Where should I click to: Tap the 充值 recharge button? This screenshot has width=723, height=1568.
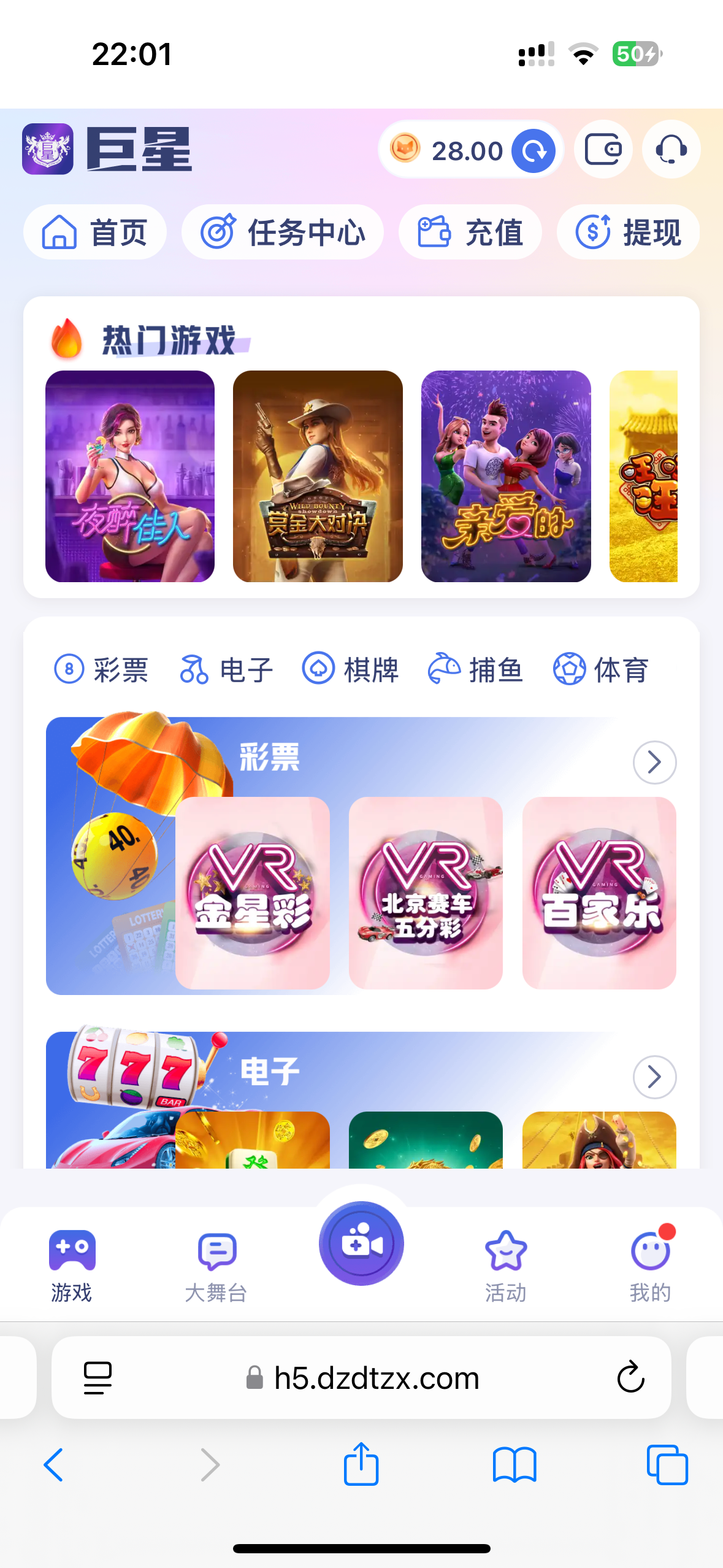(470, 233)
